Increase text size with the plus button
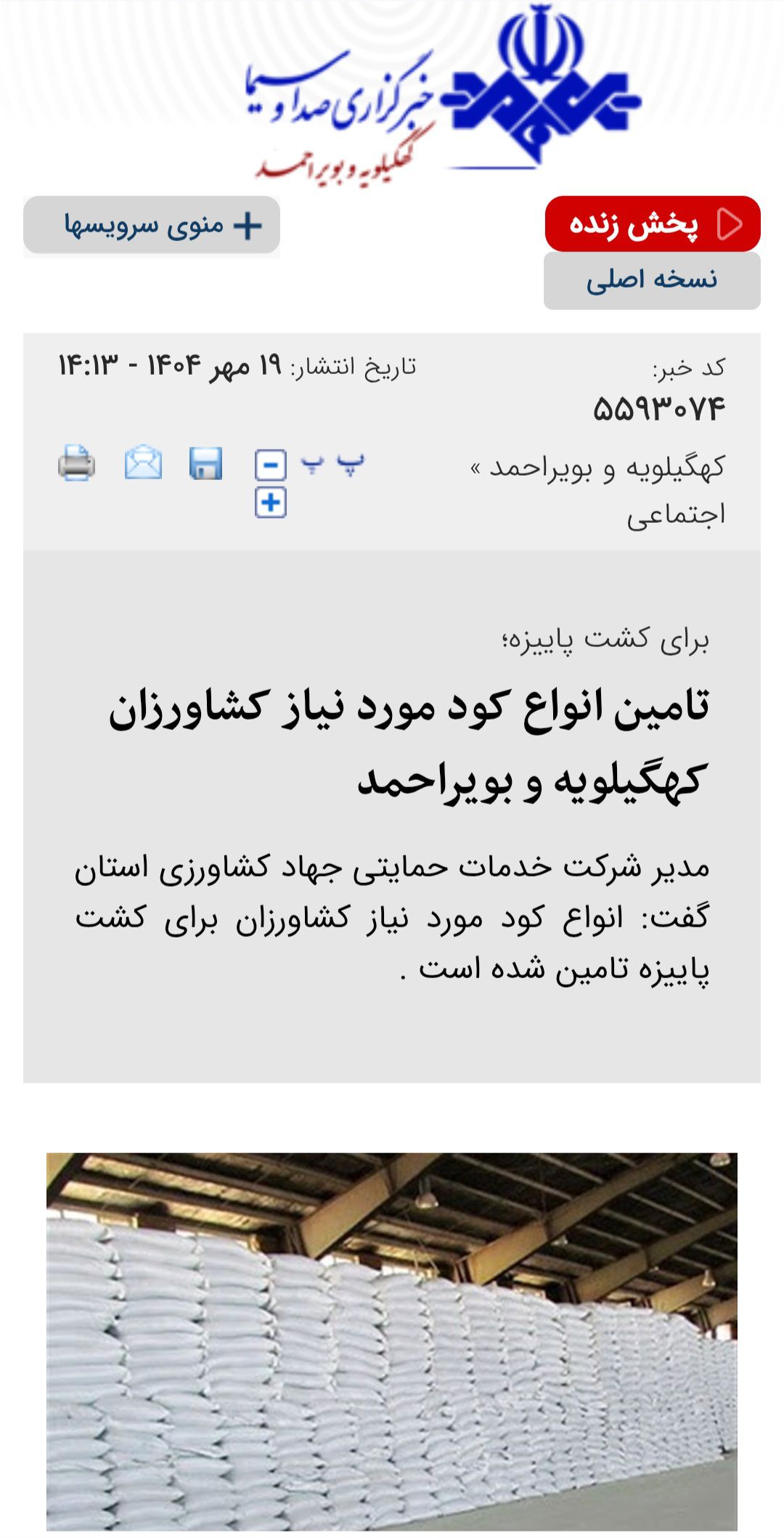784x1538 pixels. pos(271,503)
